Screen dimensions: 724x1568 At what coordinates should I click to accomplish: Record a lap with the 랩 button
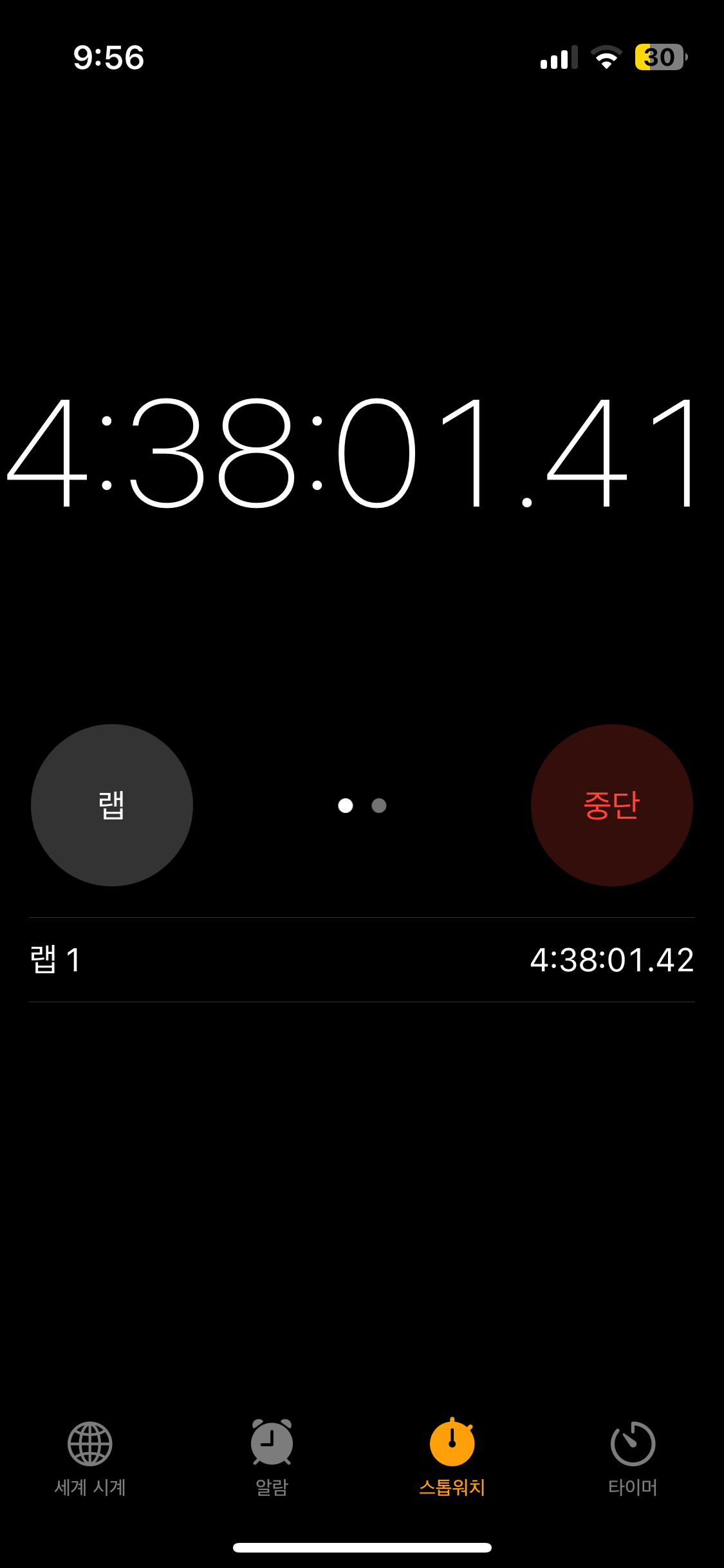(112, 805)
